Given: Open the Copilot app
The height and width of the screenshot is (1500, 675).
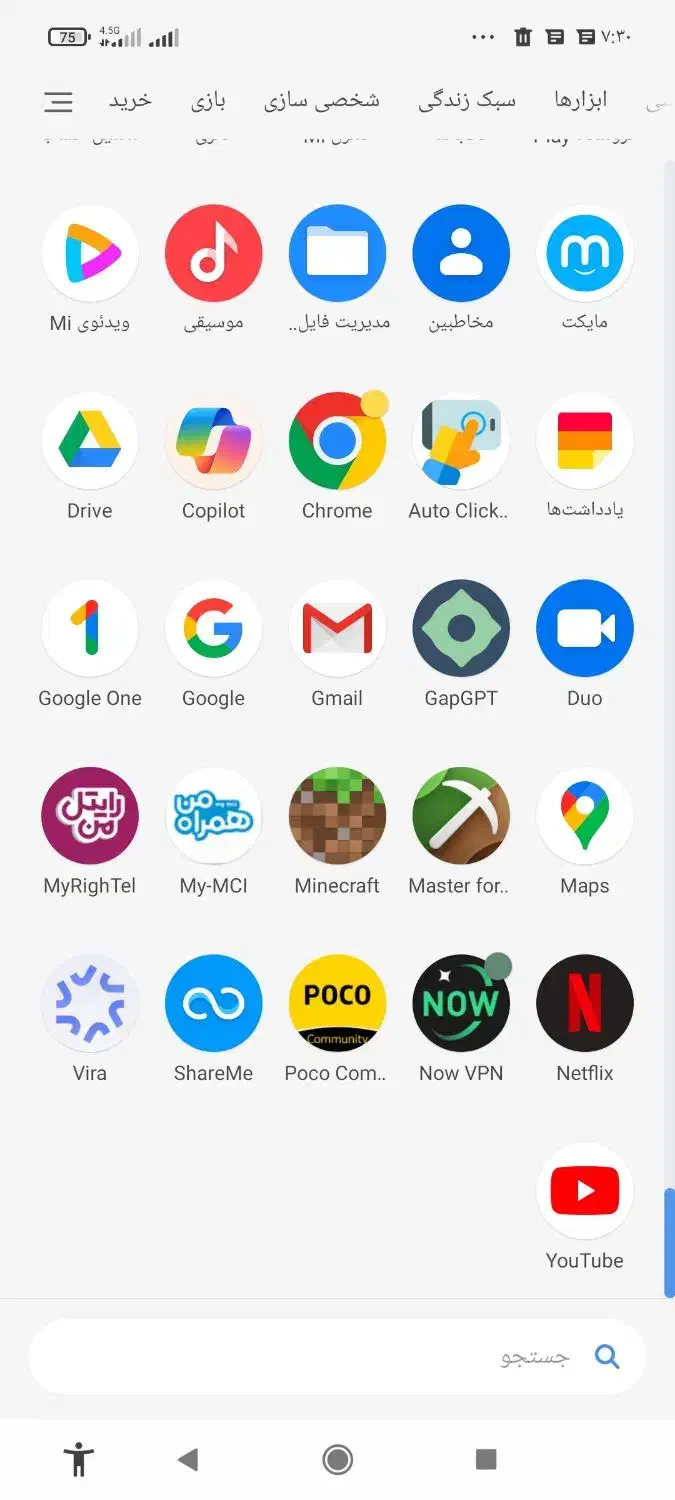Looking at the screenshot, I should point(213,442).
